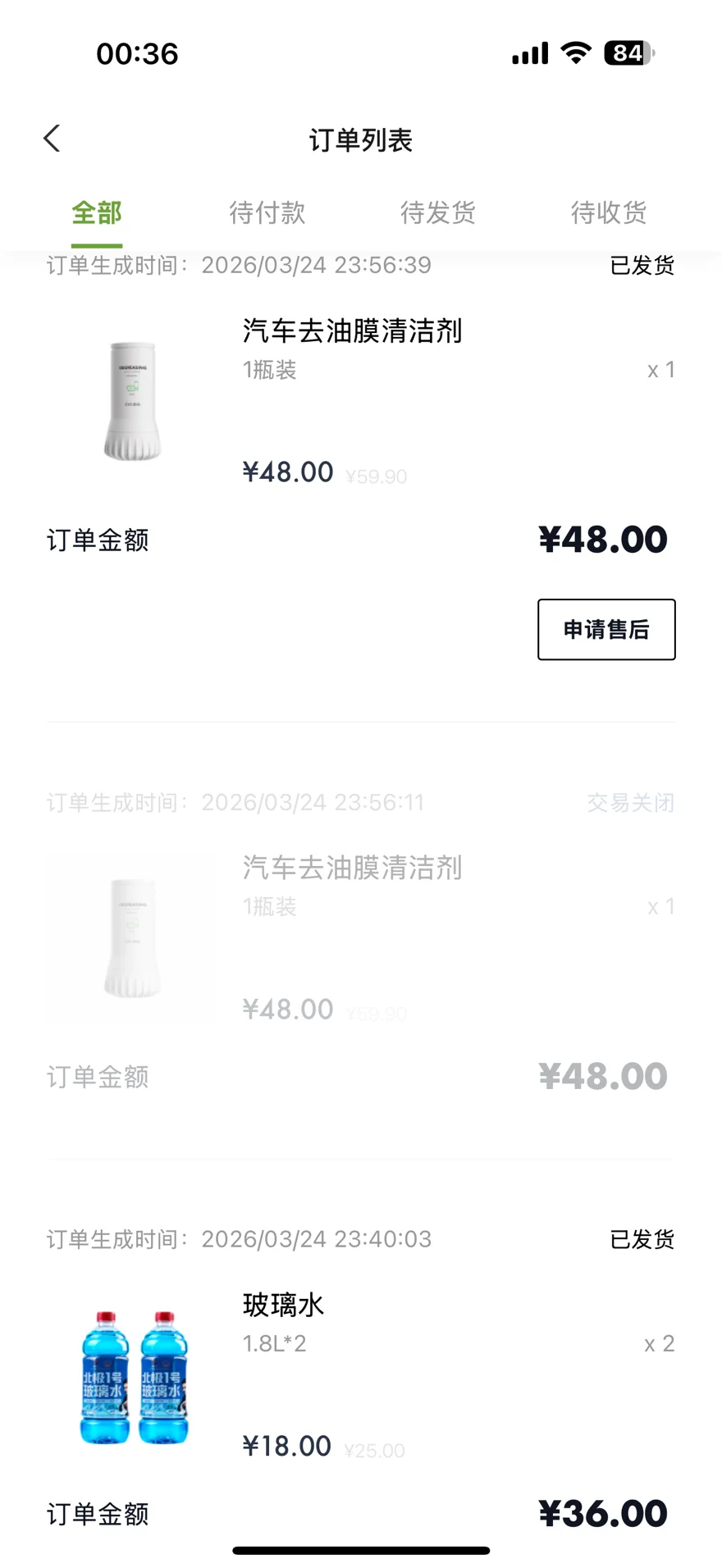The width and height of the screenshot is (722, 1568).
Task: Open the 待发货 tab
Action: pyautogui.click(x=438, y=213)
